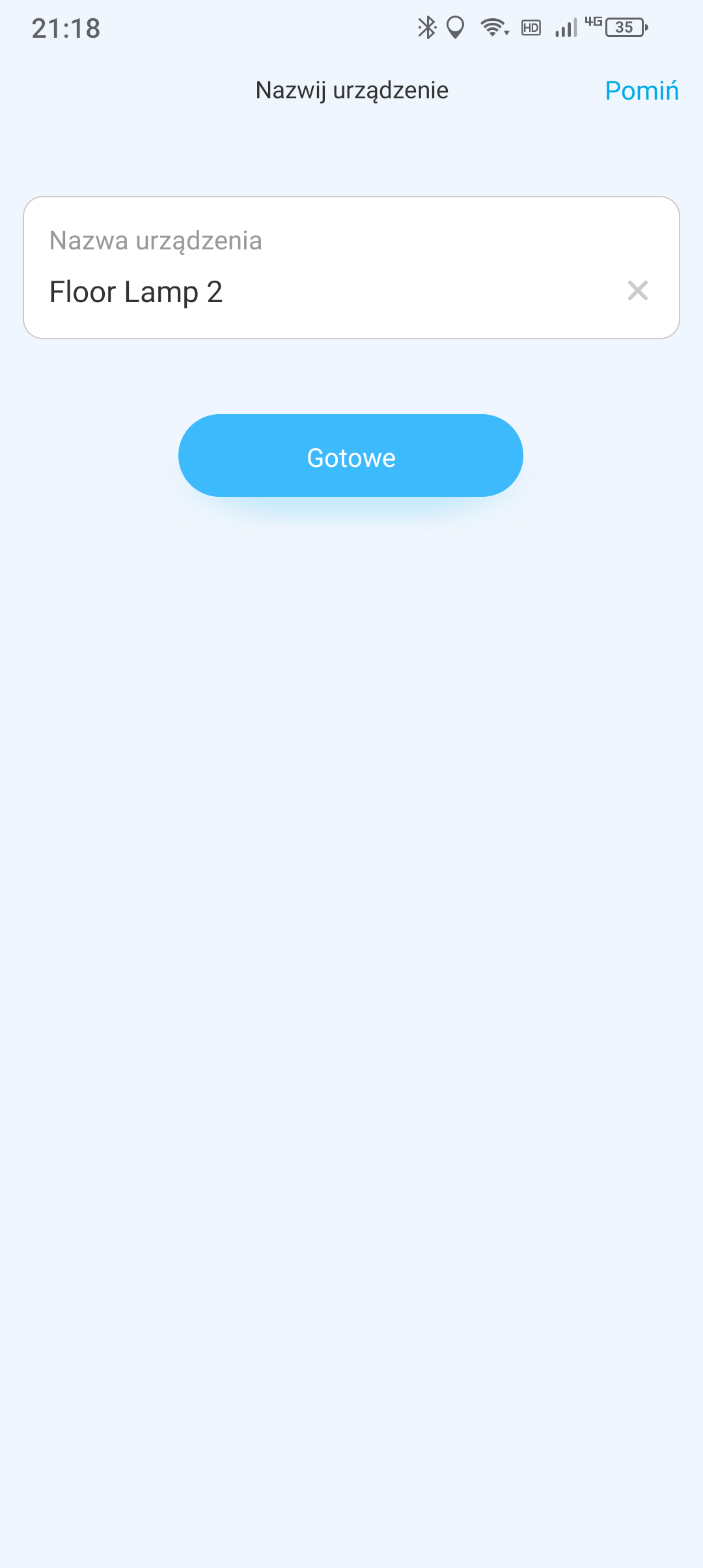Skip naming with the Pomiń link

pos(641,91)
